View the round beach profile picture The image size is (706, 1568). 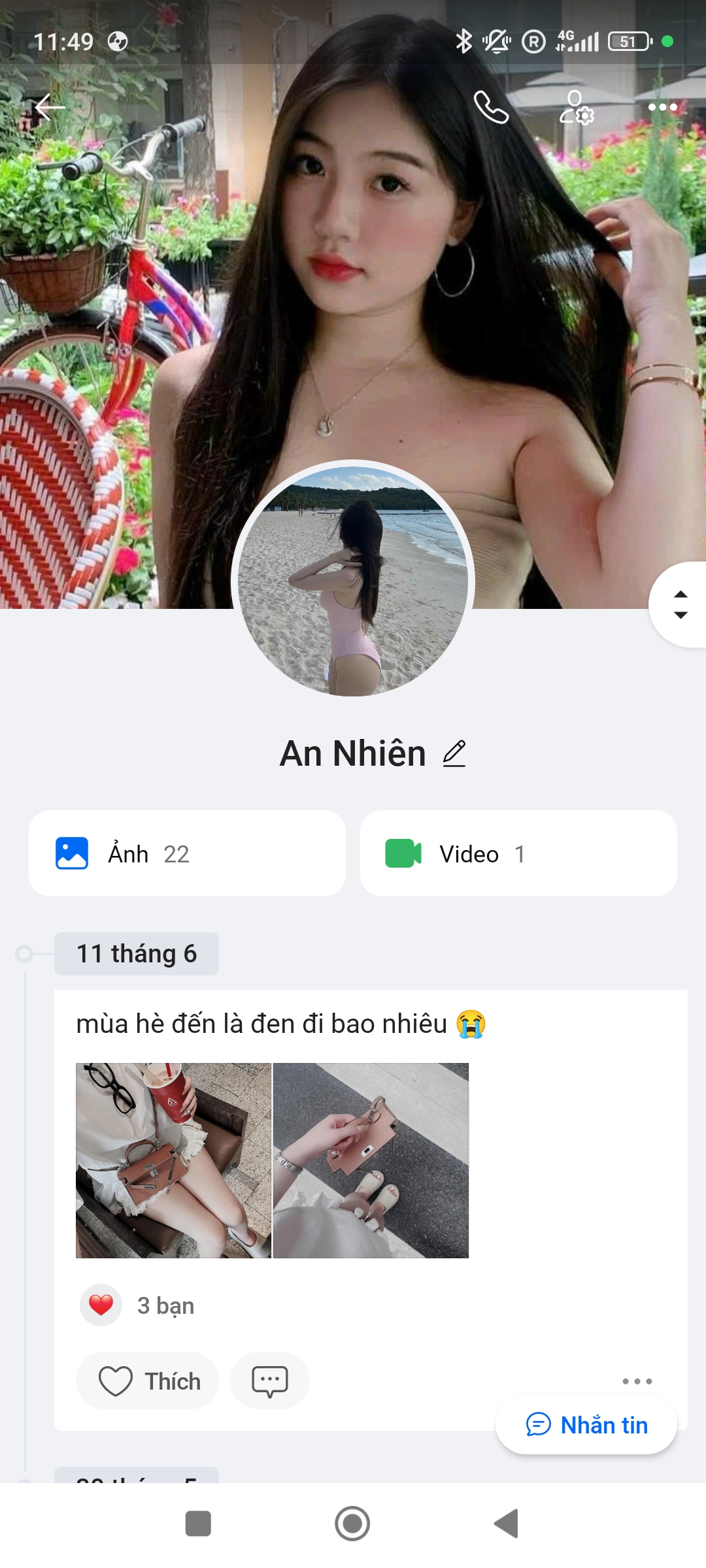[353, 580]
